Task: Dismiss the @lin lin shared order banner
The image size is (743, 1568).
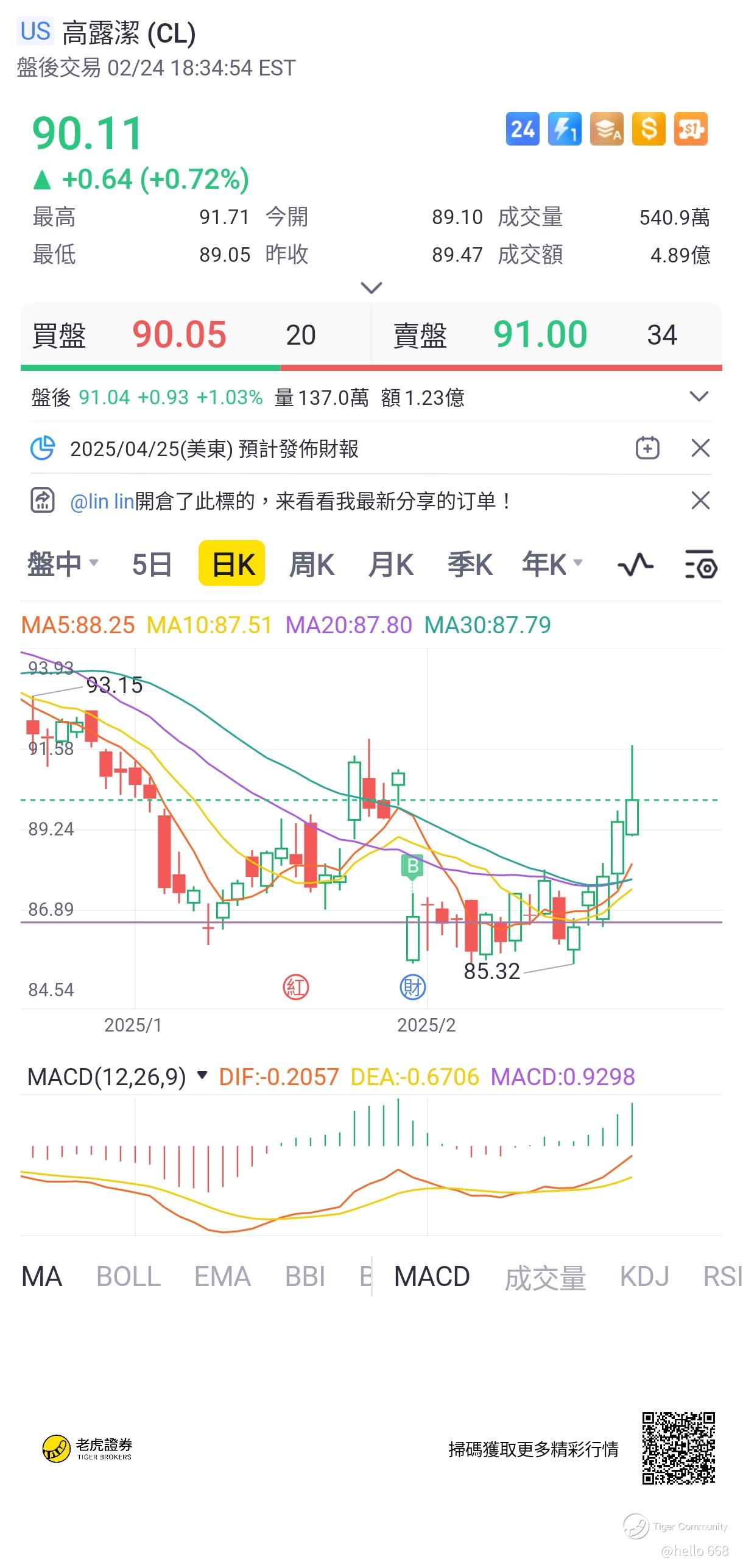Action: 700,501
